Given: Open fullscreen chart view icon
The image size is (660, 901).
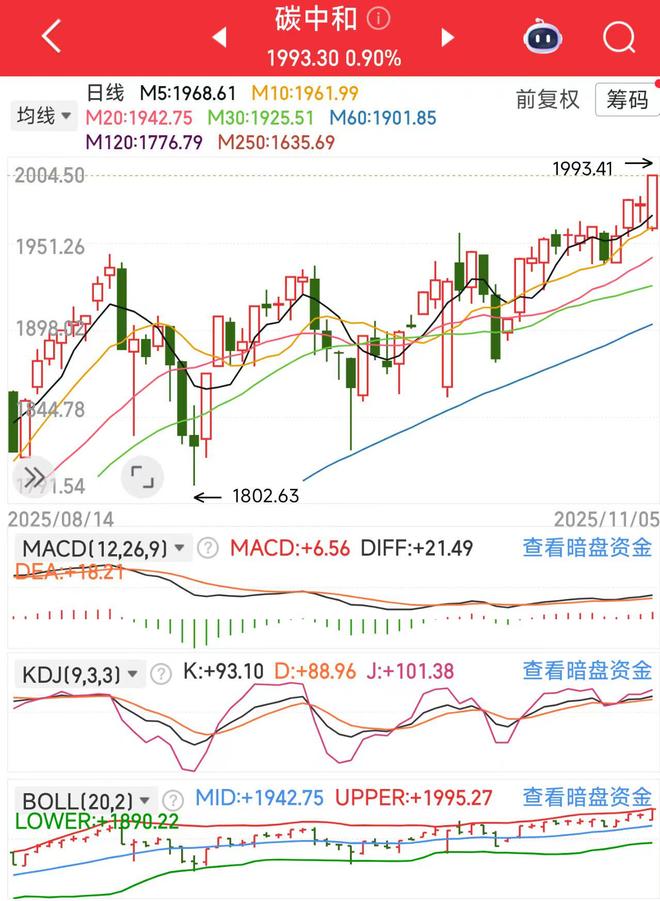Looking at the screenshot, I should [x=142, y=477].
